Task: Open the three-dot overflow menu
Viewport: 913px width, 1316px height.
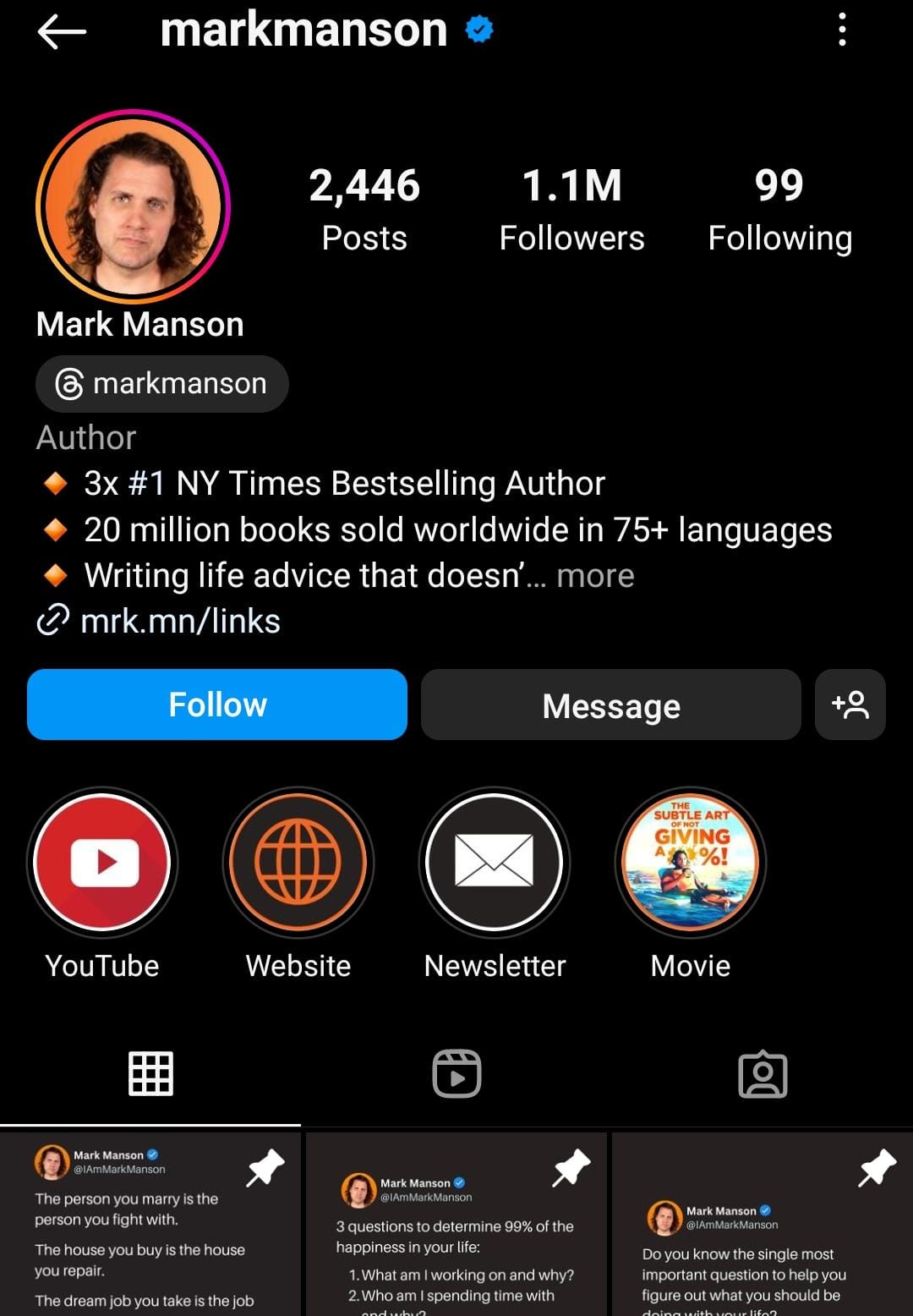Action: pos(842,30)
